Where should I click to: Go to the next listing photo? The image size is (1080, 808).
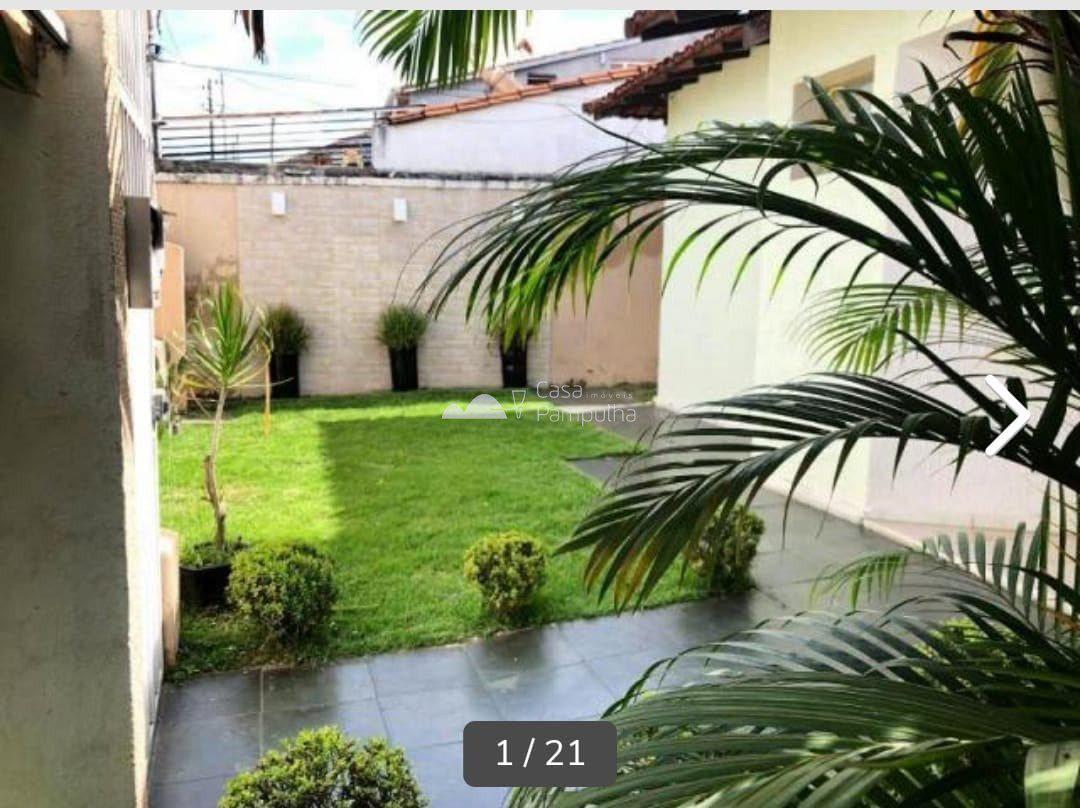point(1007,415)
